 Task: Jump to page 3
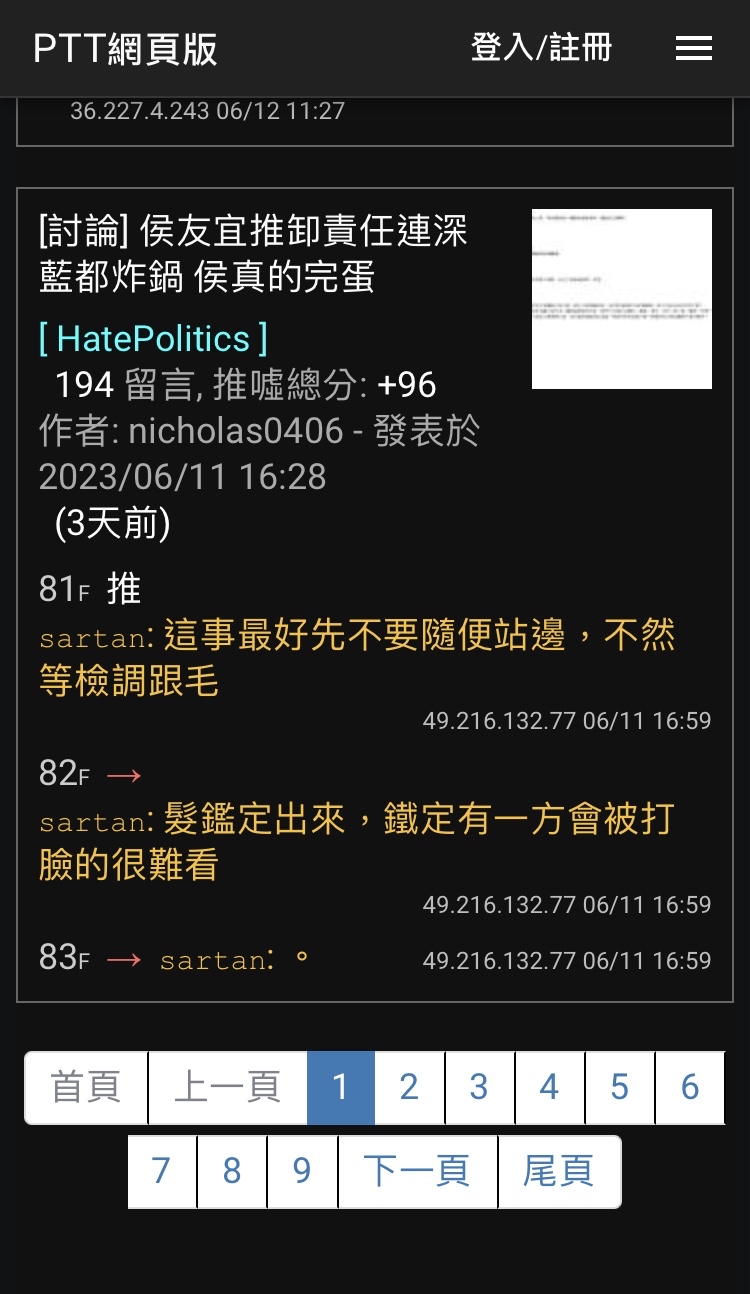tap(479, 1087)
